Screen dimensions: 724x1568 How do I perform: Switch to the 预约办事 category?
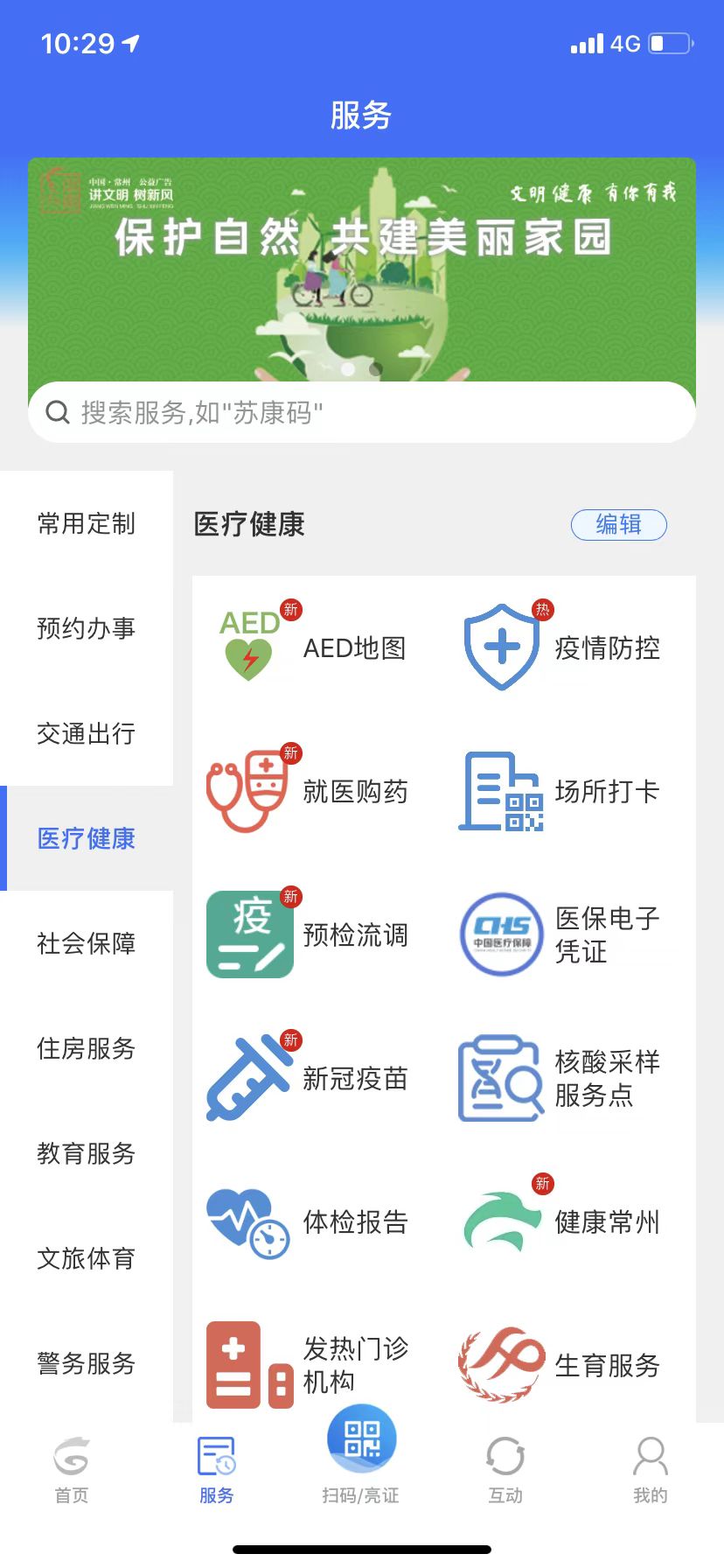pyautogui.click(x=87, y=628)
